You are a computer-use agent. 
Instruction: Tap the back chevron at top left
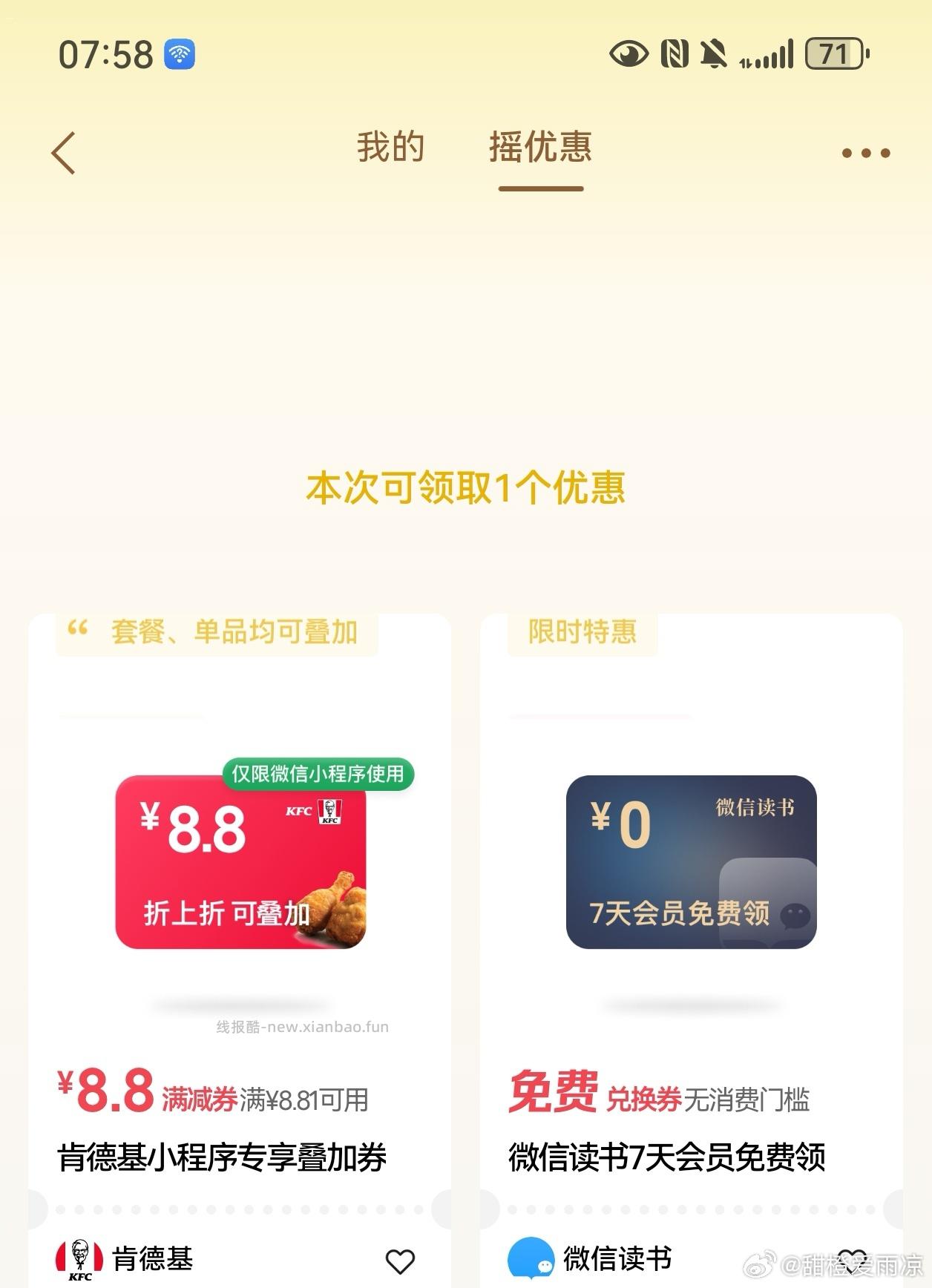point(63,151)
